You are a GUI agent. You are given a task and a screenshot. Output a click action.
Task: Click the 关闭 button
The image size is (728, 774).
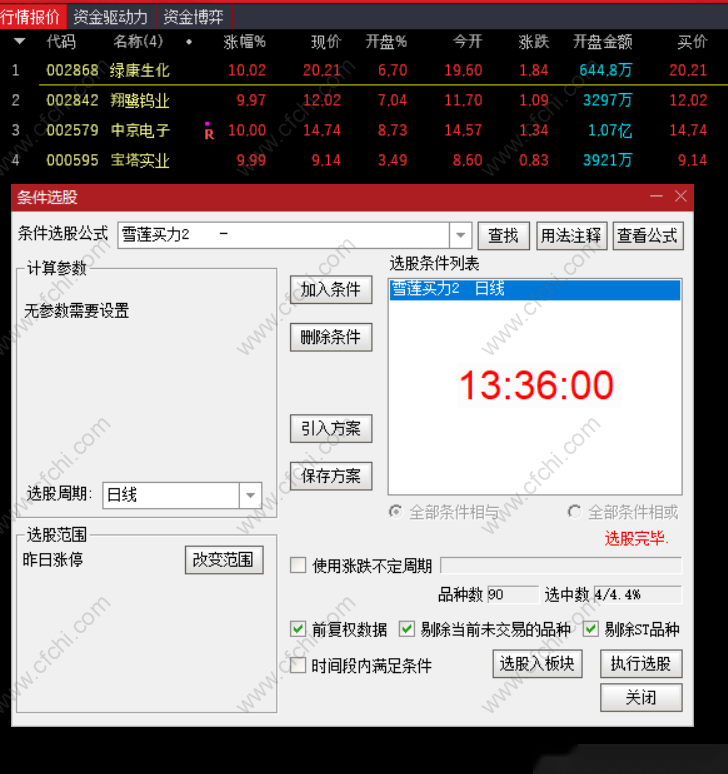tap(641, 697)
